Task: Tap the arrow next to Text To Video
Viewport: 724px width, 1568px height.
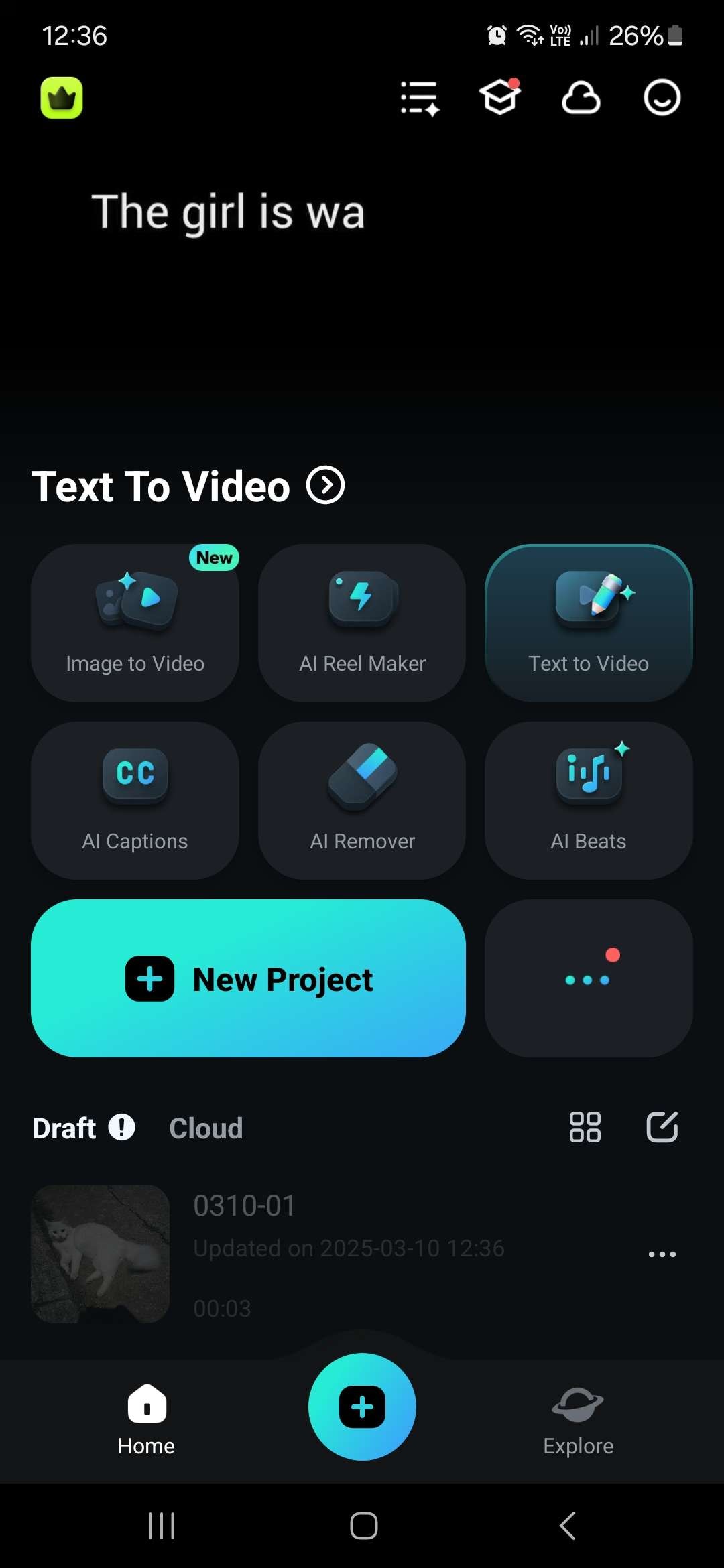Action: [x=326, y=485]
